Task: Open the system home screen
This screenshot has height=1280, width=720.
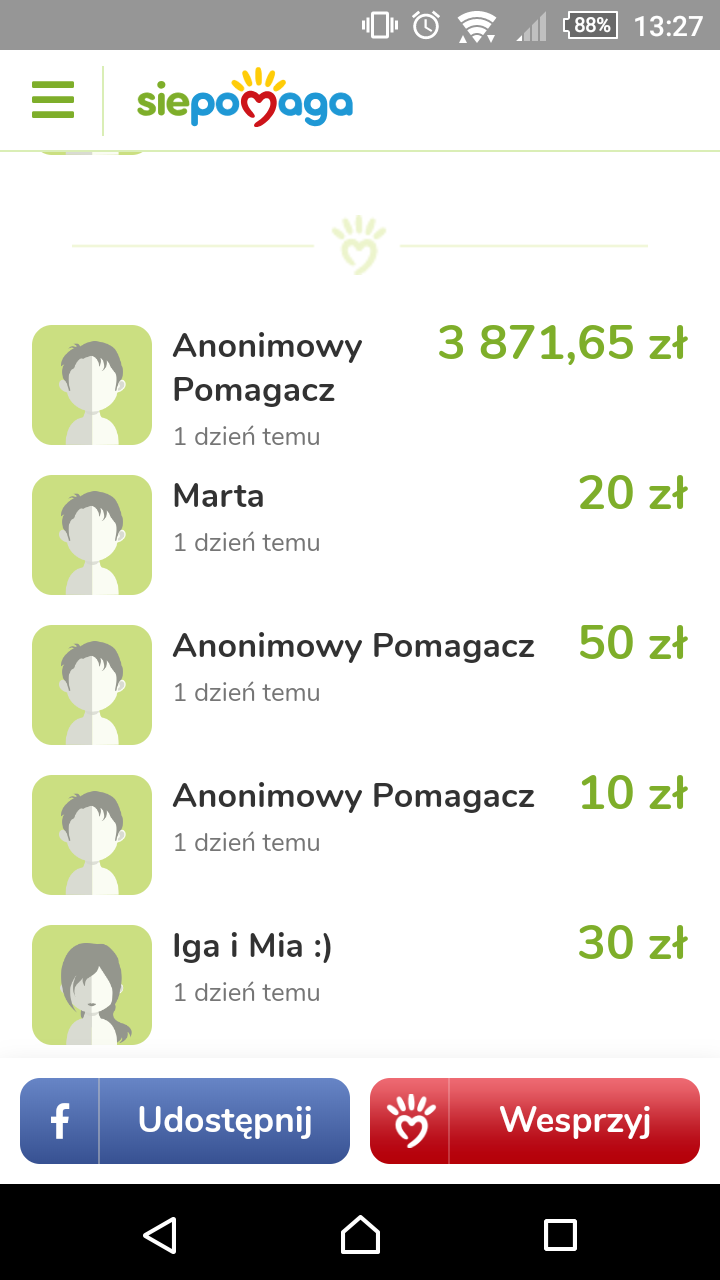Action: click(360, 1235)
